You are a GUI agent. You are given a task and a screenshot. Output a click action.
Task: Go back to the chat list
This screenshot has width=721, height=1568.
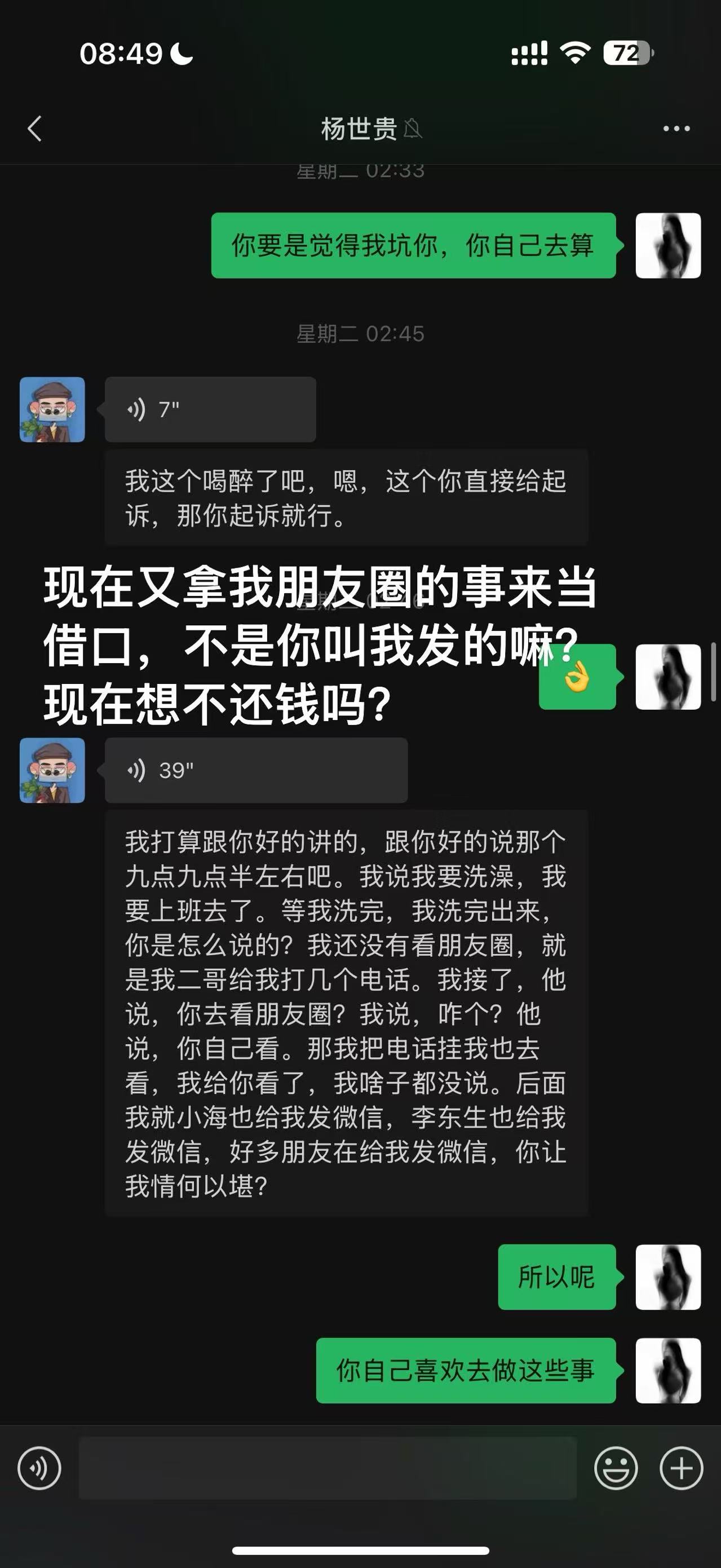[36, 129]
